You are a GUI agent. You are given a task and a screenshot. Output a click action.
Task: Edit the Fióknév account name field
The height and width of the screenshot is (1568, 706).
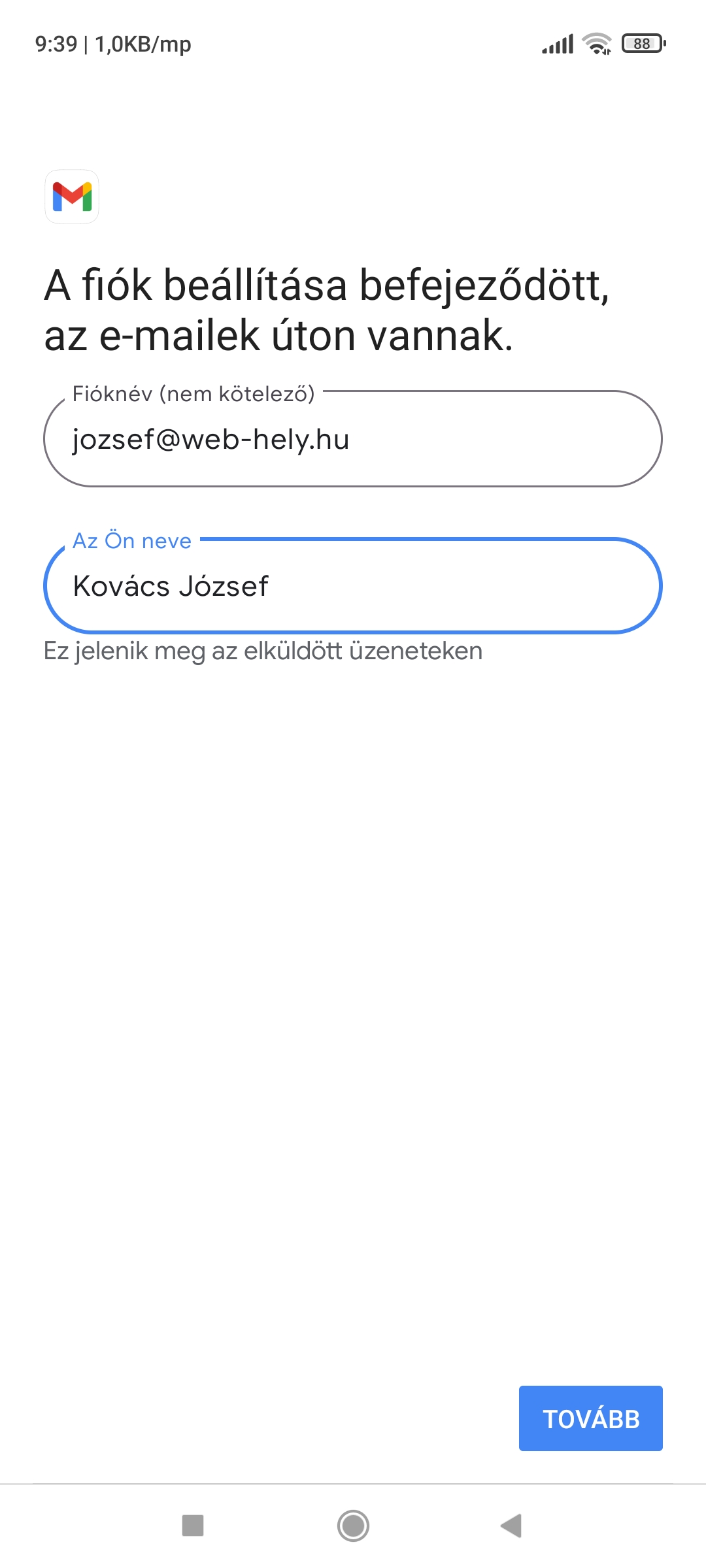coord(353,438)
